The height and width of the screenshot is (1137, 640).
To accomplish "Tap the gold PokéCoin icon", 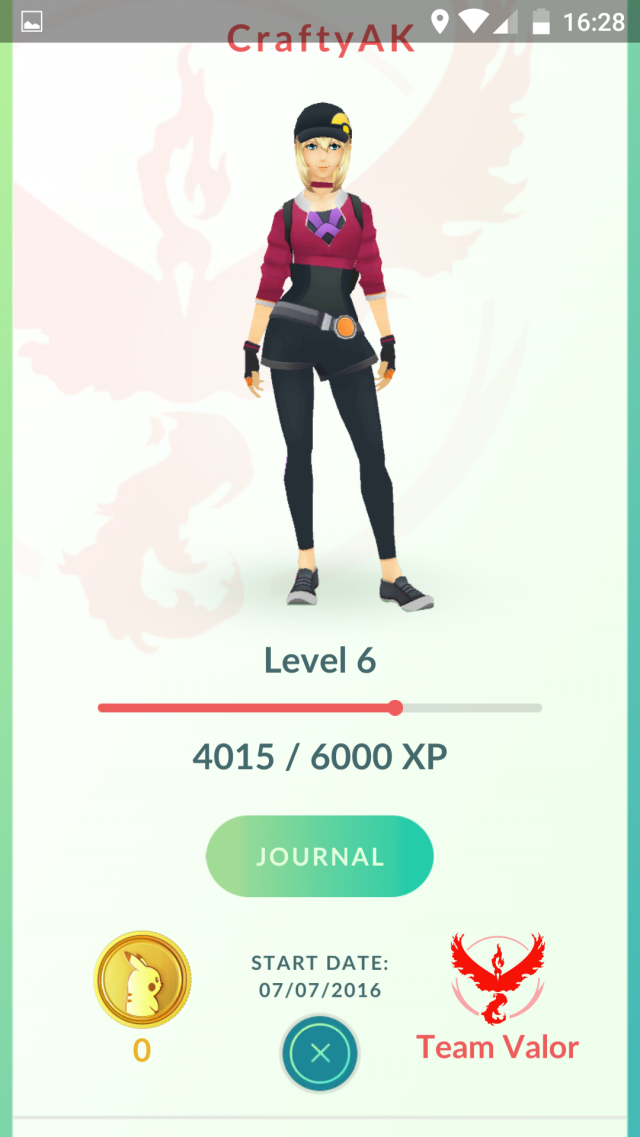I will coord(142,980).
